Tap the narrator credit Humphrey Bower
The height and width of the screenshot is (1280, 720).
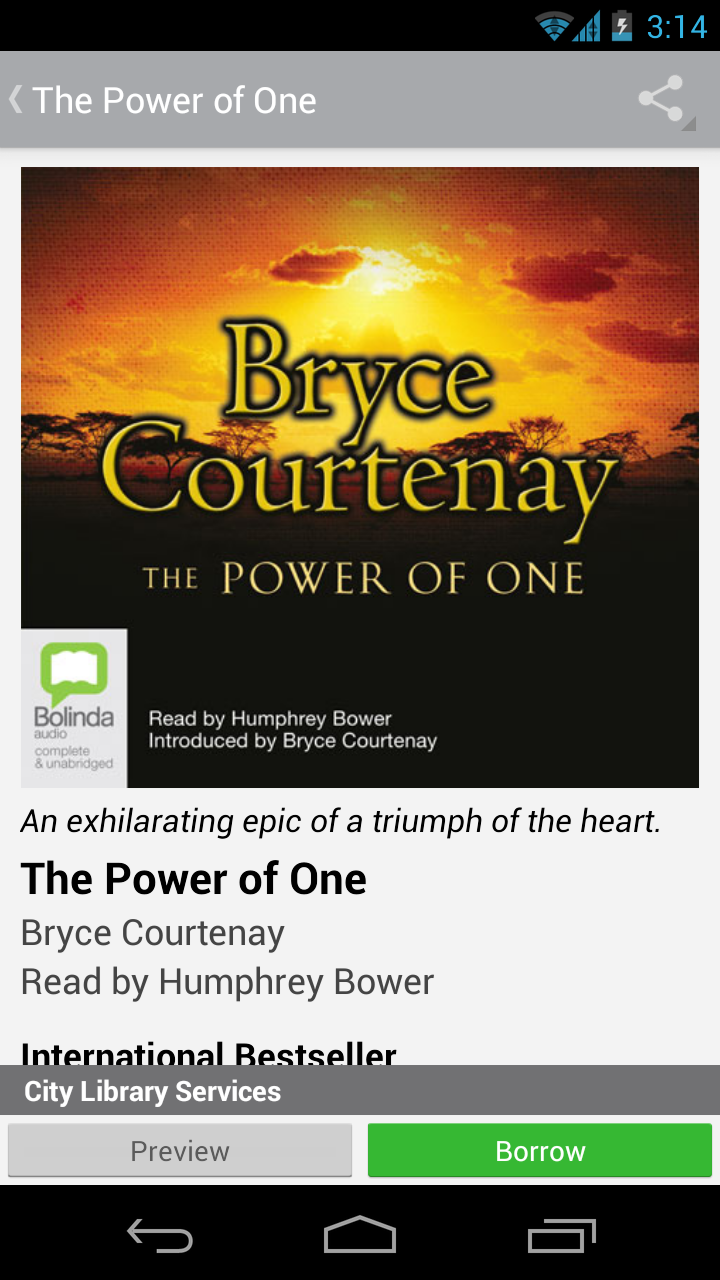click(x=227, y=981)
